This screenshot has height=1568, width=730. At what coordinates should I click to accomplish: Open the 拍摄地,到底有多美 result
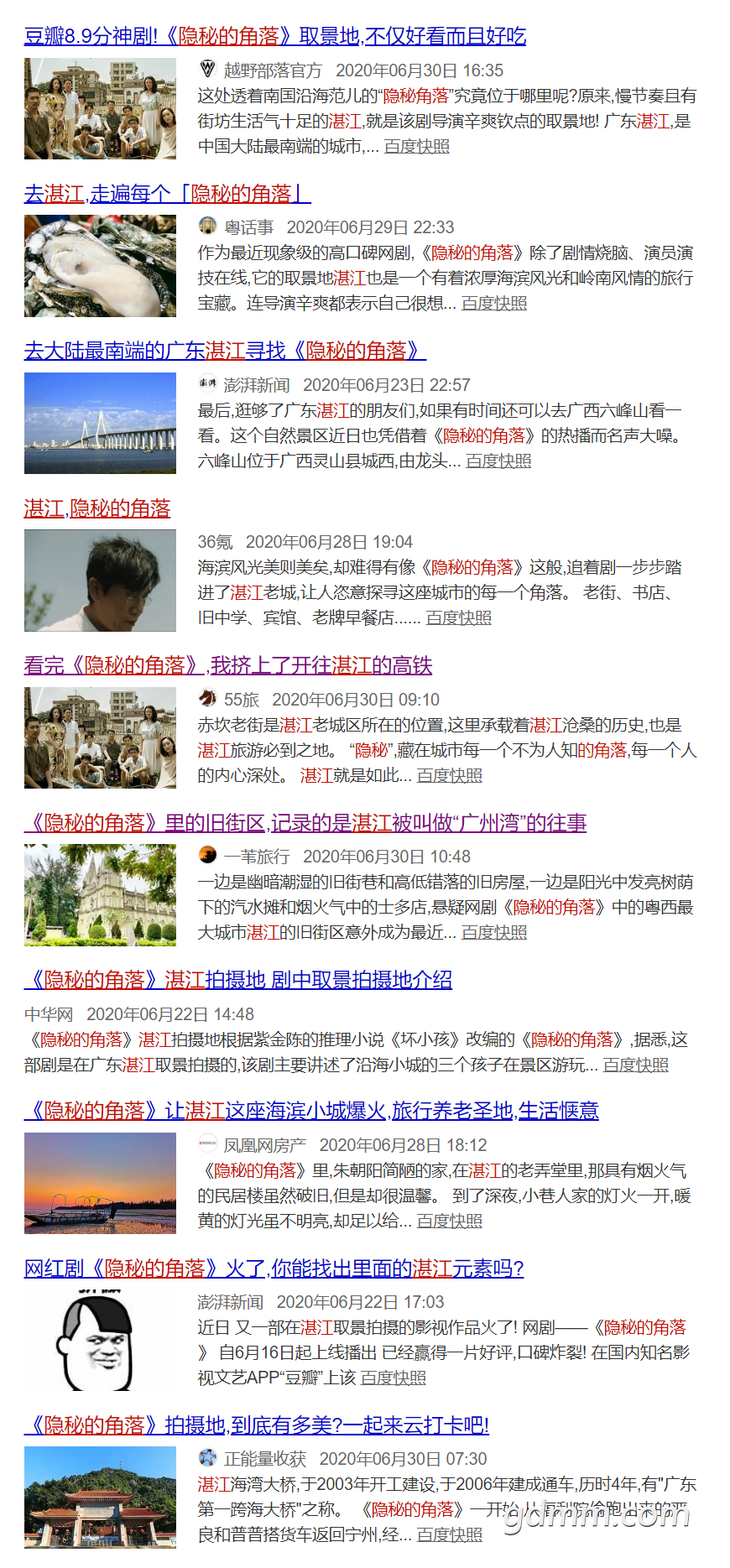click(257, 1425)
